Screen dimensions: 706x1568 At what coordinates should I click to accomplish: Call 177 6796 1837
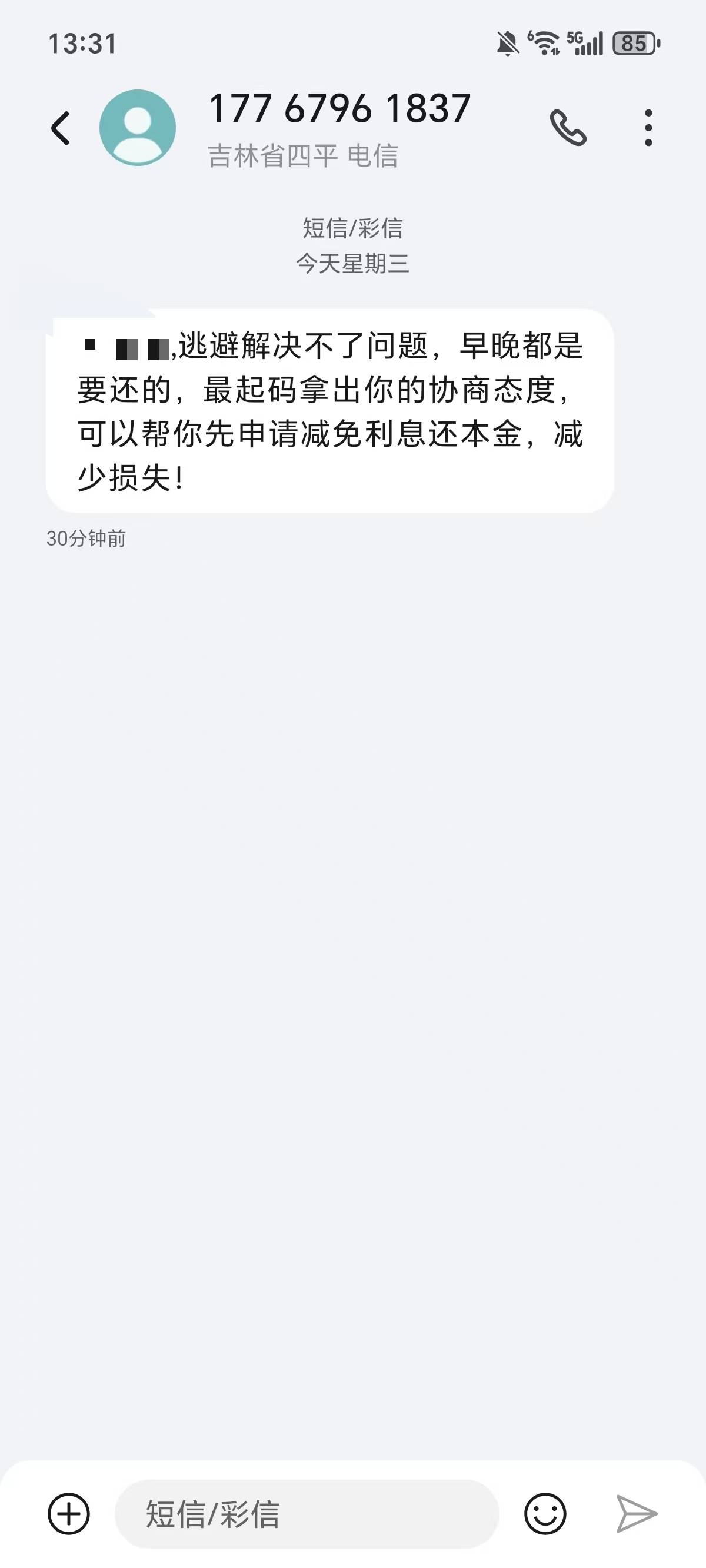point(568,128)
